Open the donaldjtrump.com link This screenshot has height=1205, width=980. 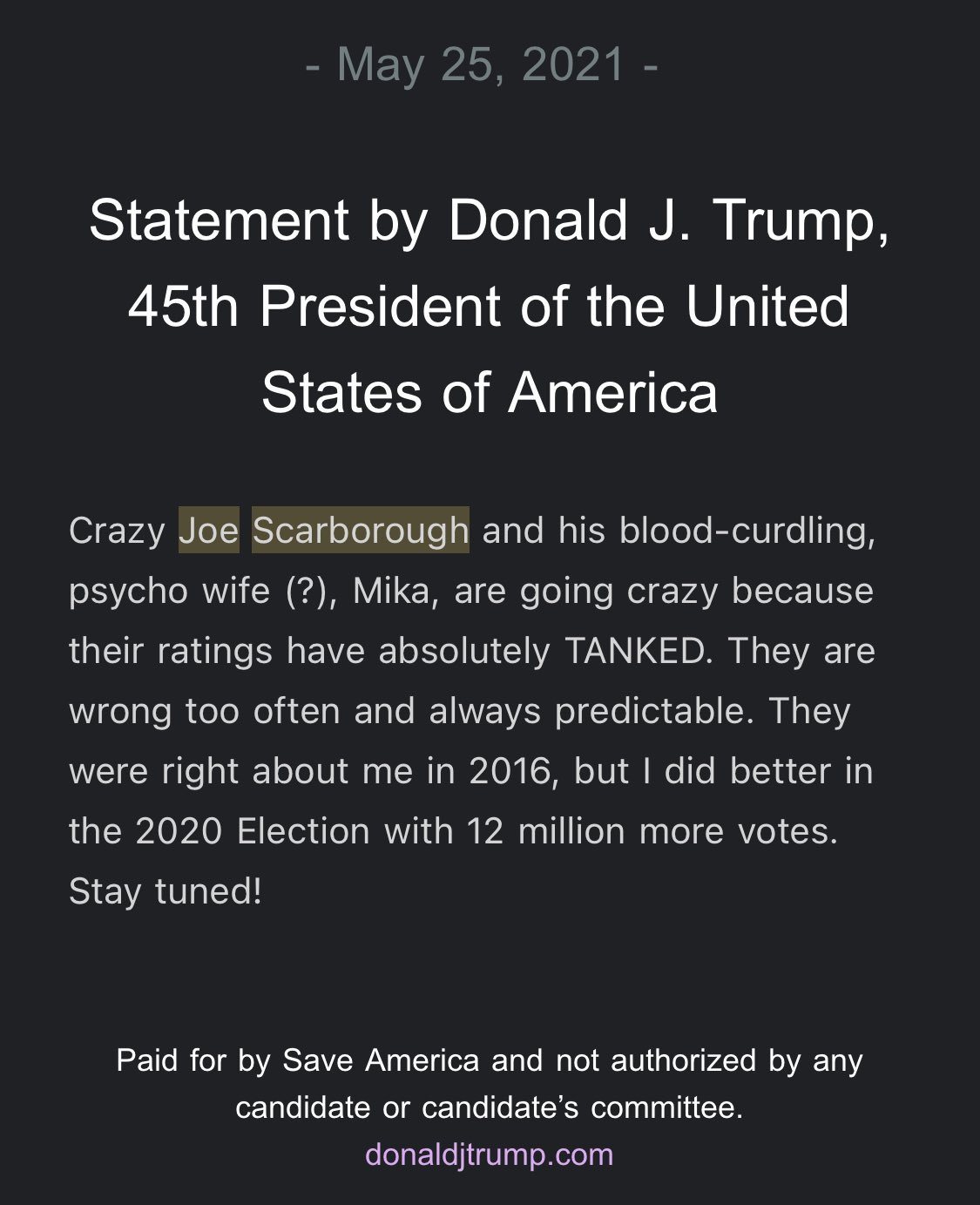point(489,1154)
